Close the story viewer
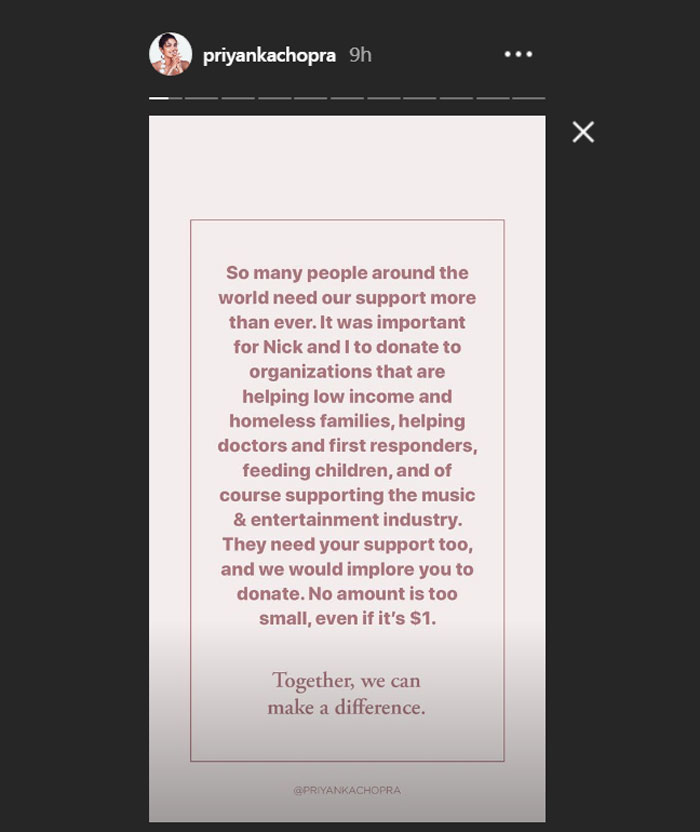Screen dimensions: 700x832 [583, 132]
